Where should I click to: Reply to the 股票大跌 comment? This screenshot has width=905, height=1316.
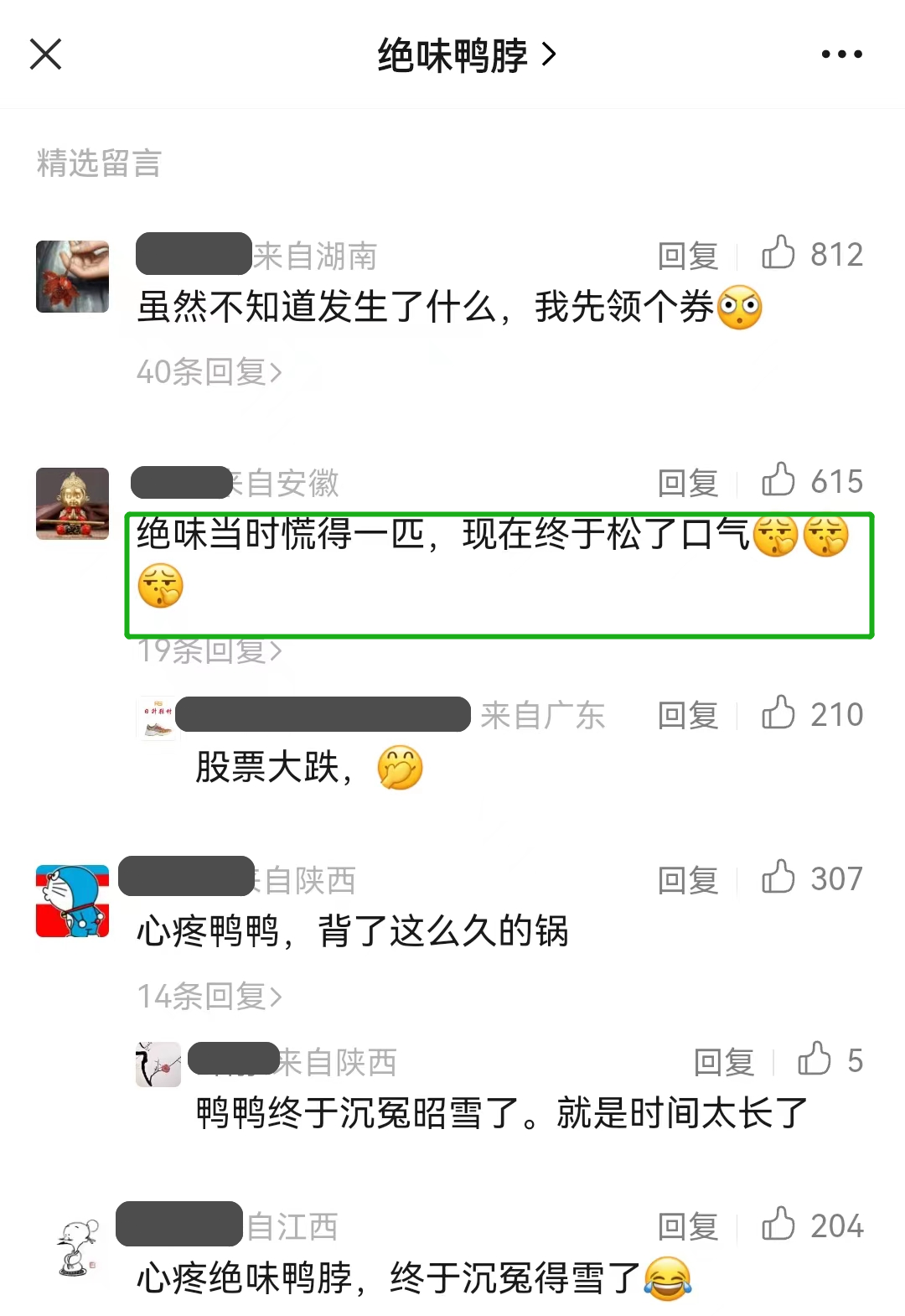688,716
